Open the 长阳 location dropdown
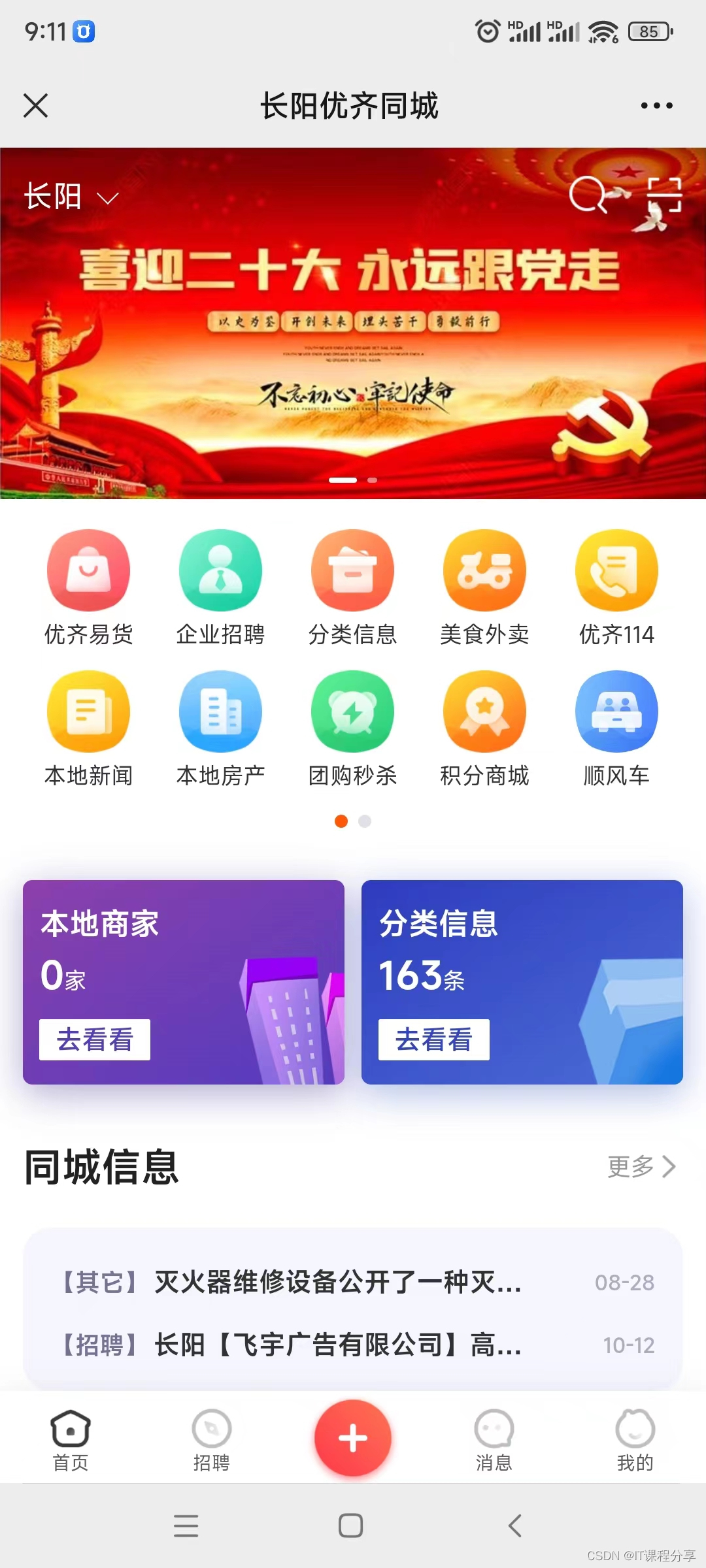706x1568 pixels. click(x=68, y=196)
